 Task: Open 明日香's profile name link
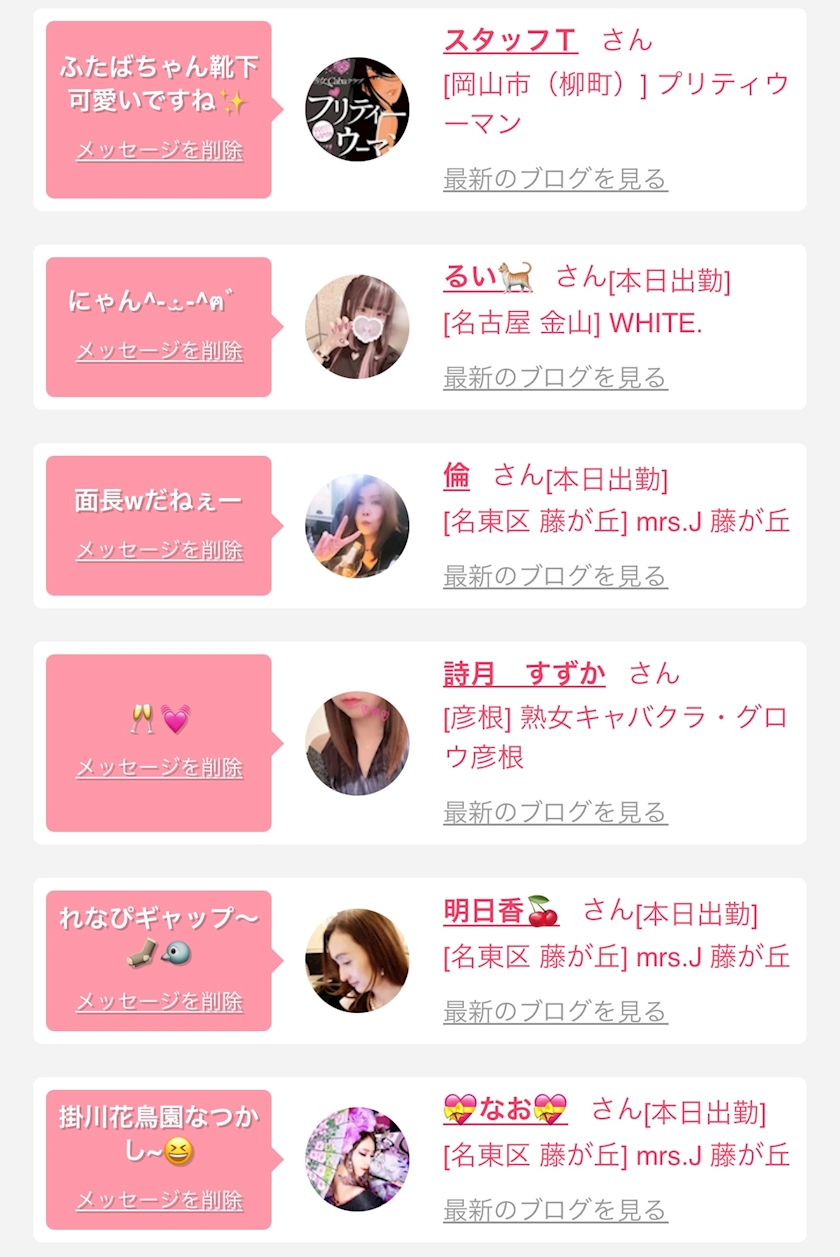(500, 911)
